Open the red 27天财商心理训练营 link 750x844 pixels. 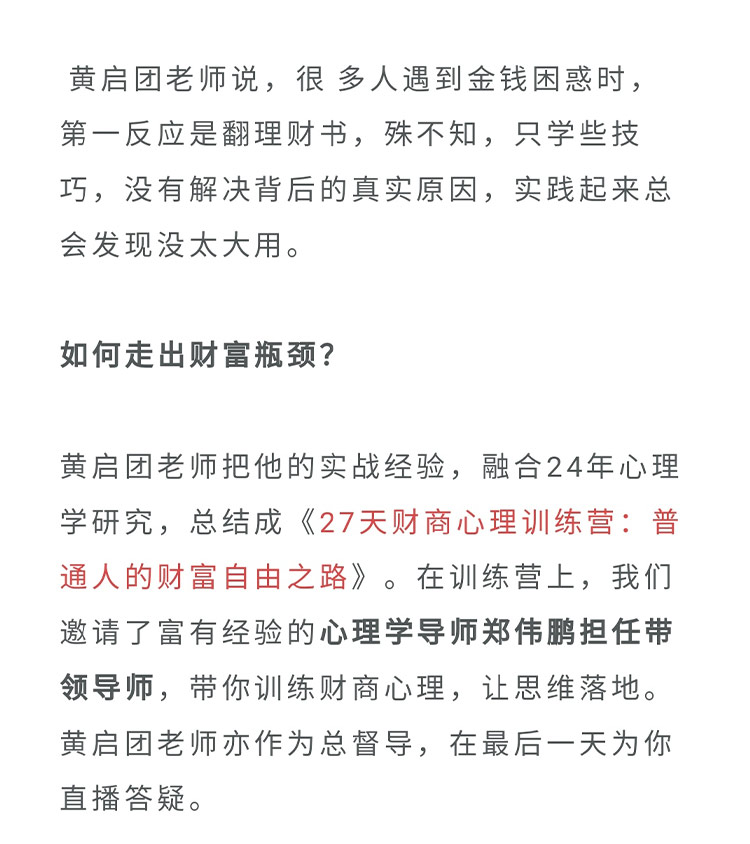point(480,523)
